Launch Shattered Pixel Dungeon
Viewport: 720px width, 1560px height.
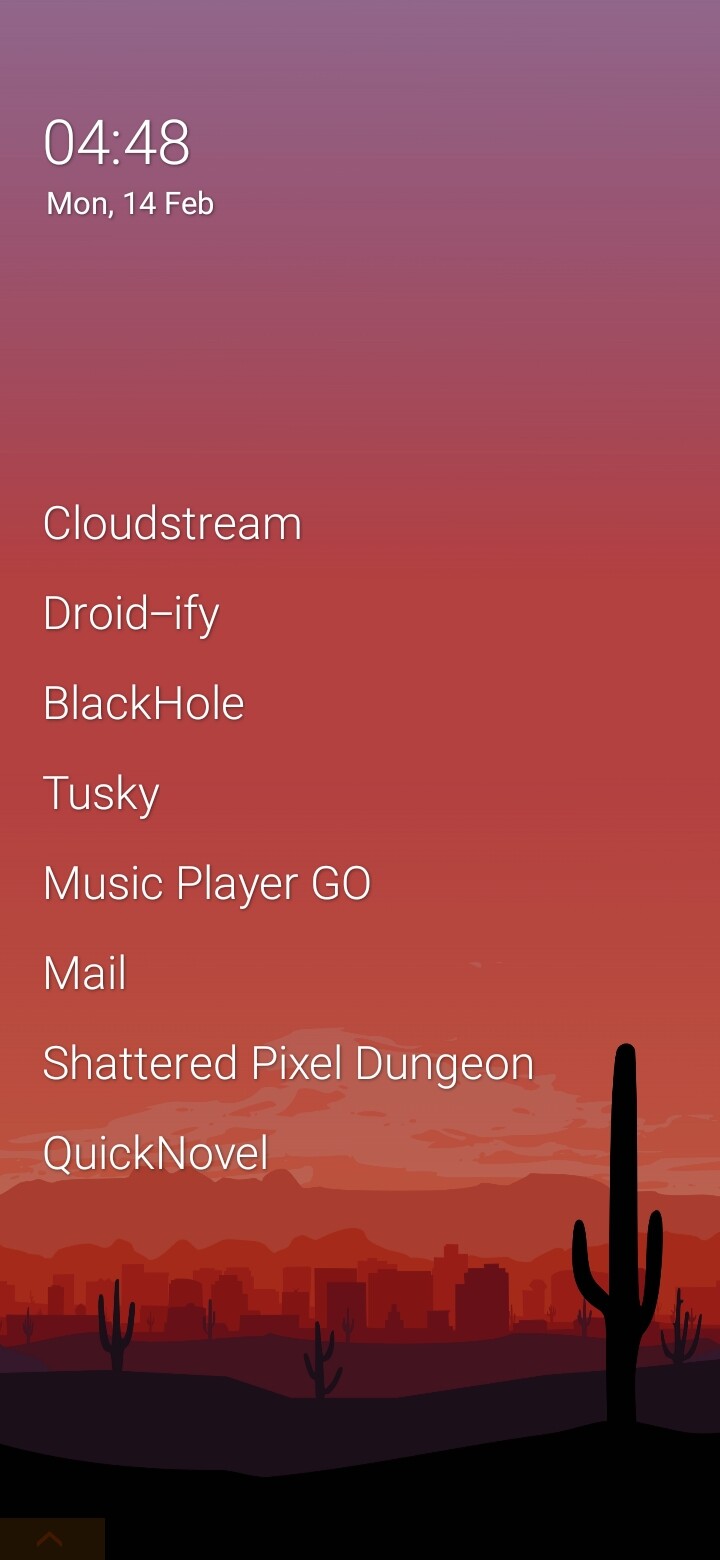click(288, 1063)
